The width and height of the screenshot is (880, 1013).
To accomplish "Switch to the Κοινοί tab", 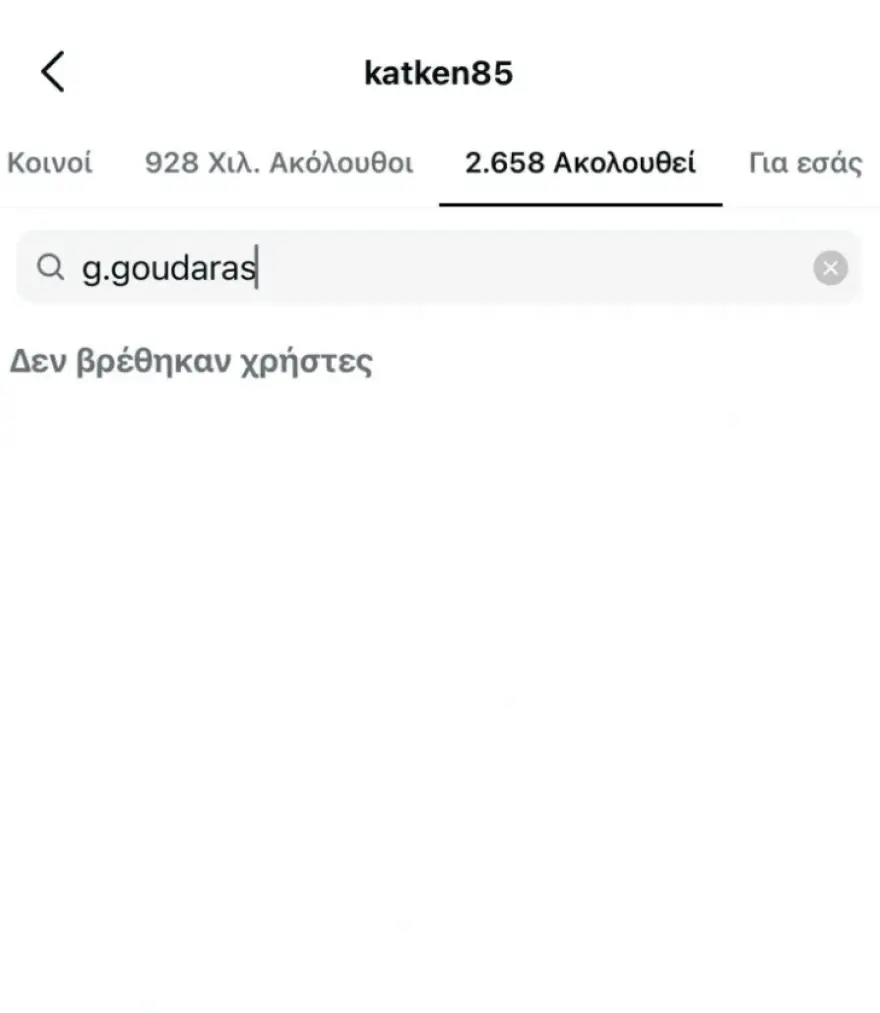I will point(50,162).
